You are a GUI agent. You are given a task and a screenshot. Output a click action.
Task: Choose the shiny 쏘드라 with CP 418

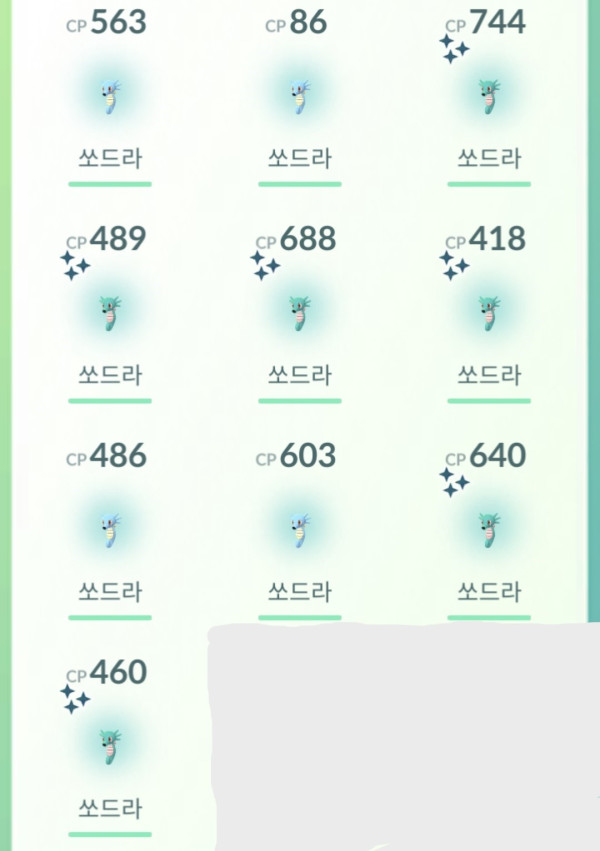click(x=489, y=314)
